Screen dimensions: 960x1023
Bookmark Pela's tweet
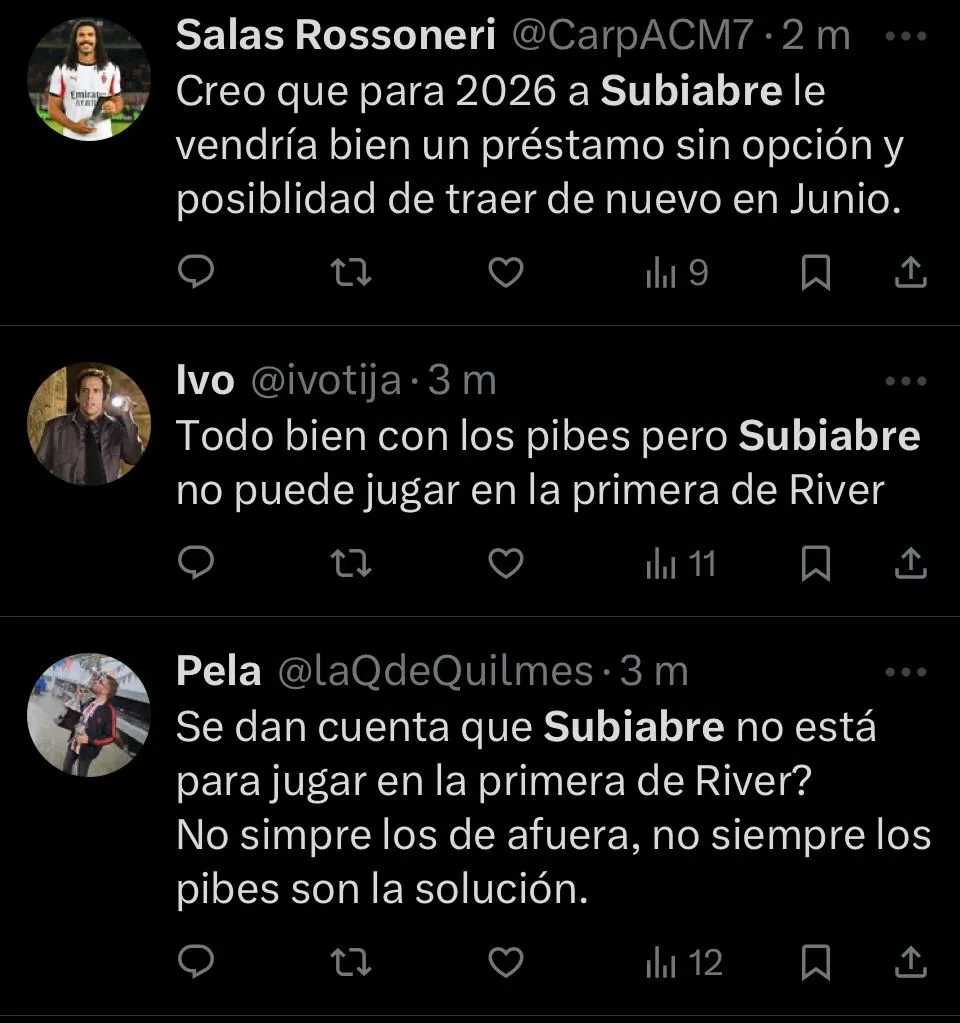pos(816,963)
